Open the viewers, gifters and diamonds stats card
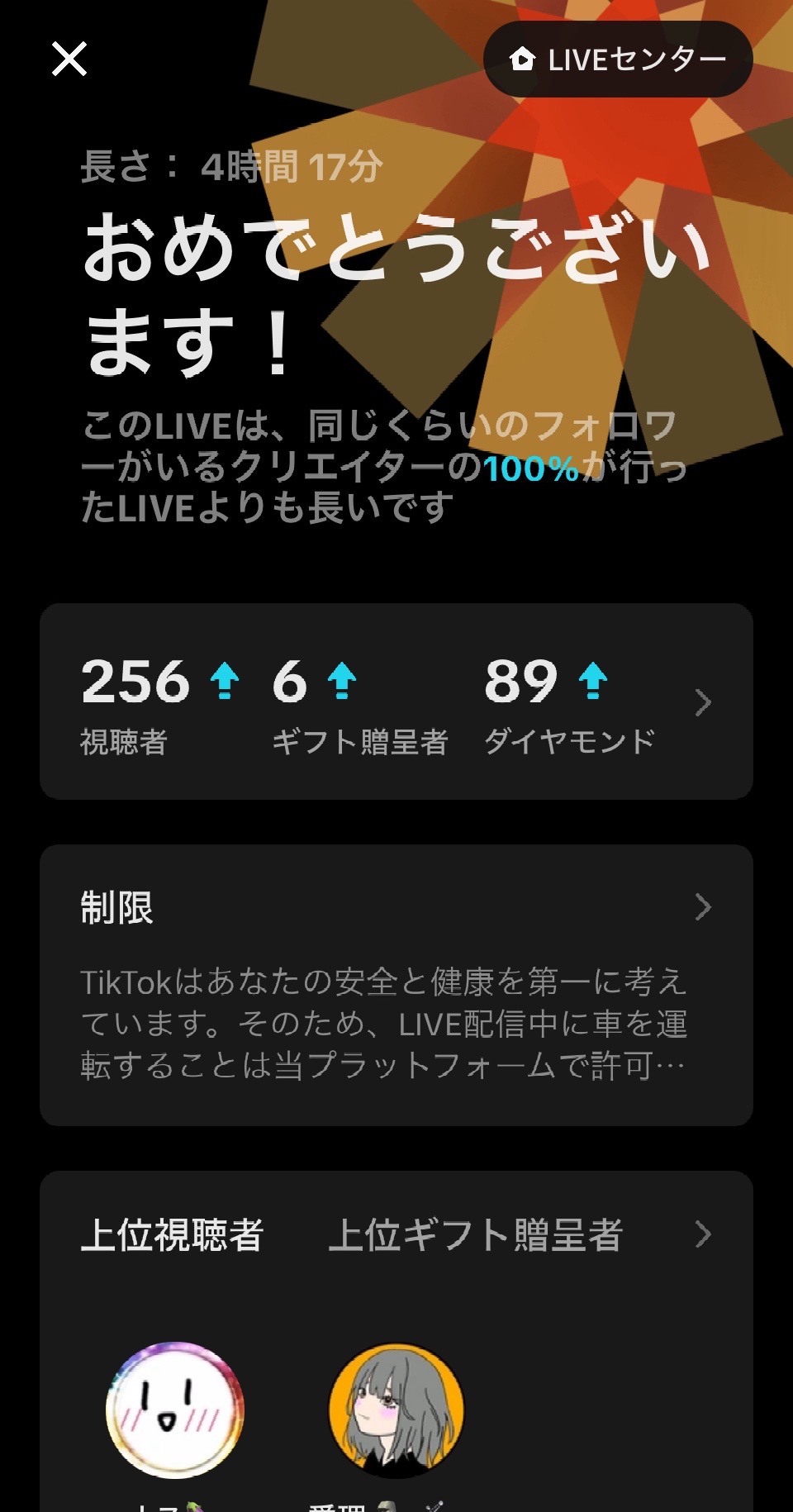Image resolution: width=793 pixels, height=1512 pixels. click(x=396, y=701)
